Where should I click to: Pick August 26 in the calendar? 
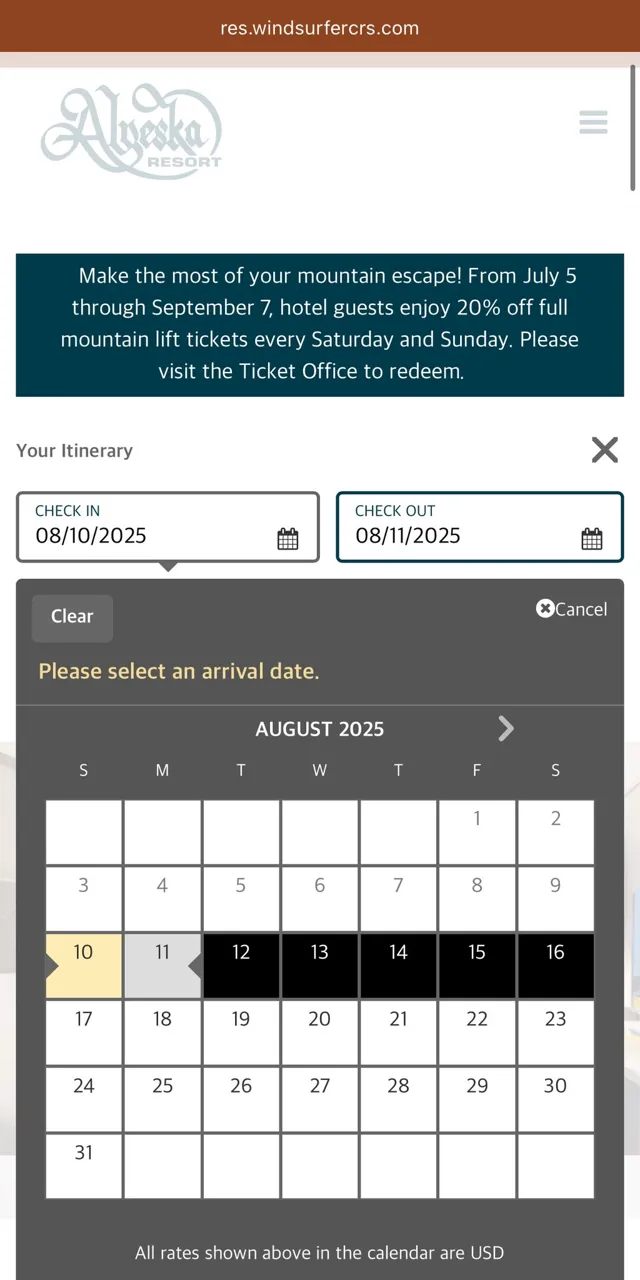(241, 1099)
